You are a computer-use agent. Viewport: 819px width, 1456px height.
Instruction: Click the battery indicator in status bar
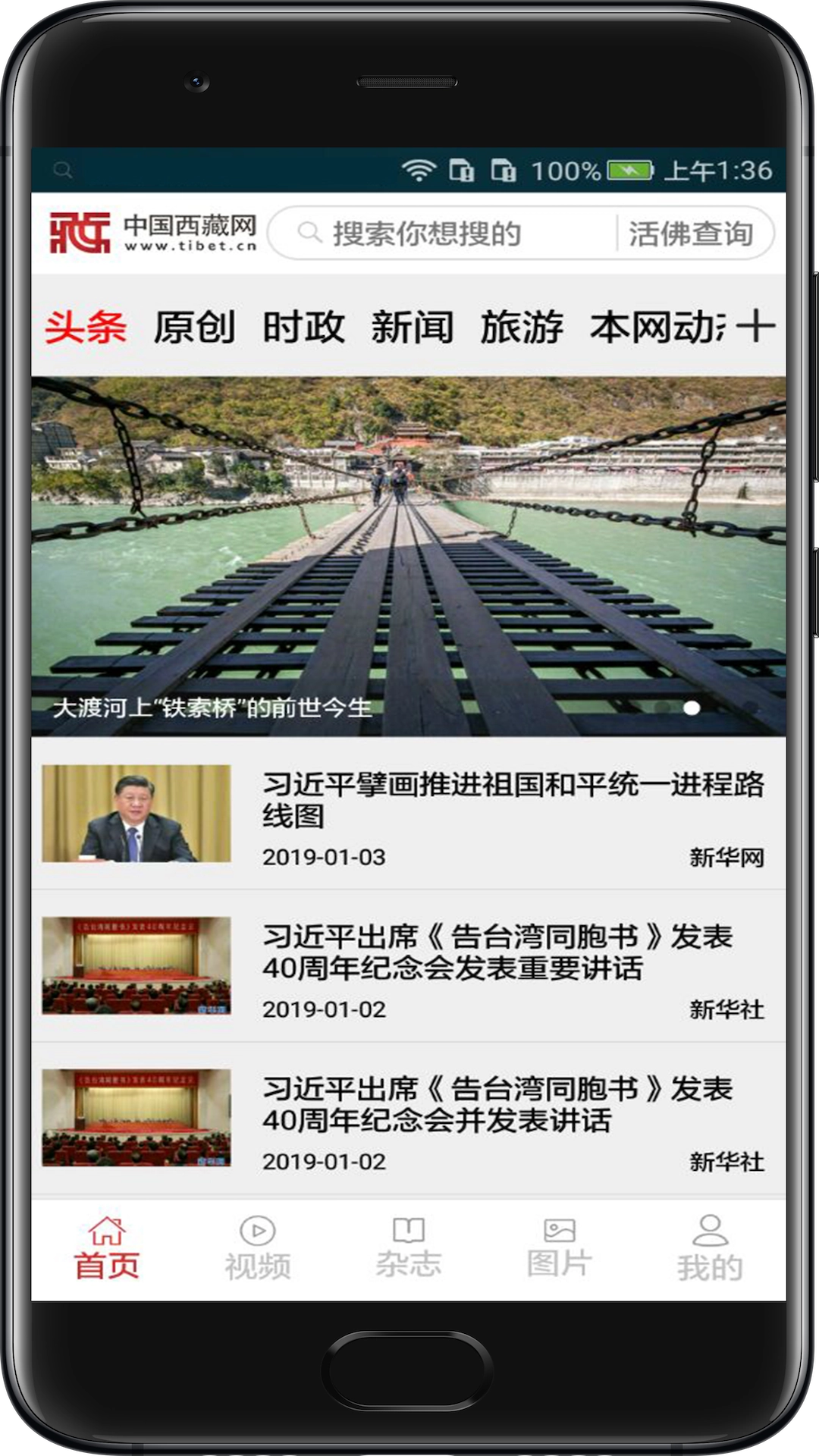[629, 168]
